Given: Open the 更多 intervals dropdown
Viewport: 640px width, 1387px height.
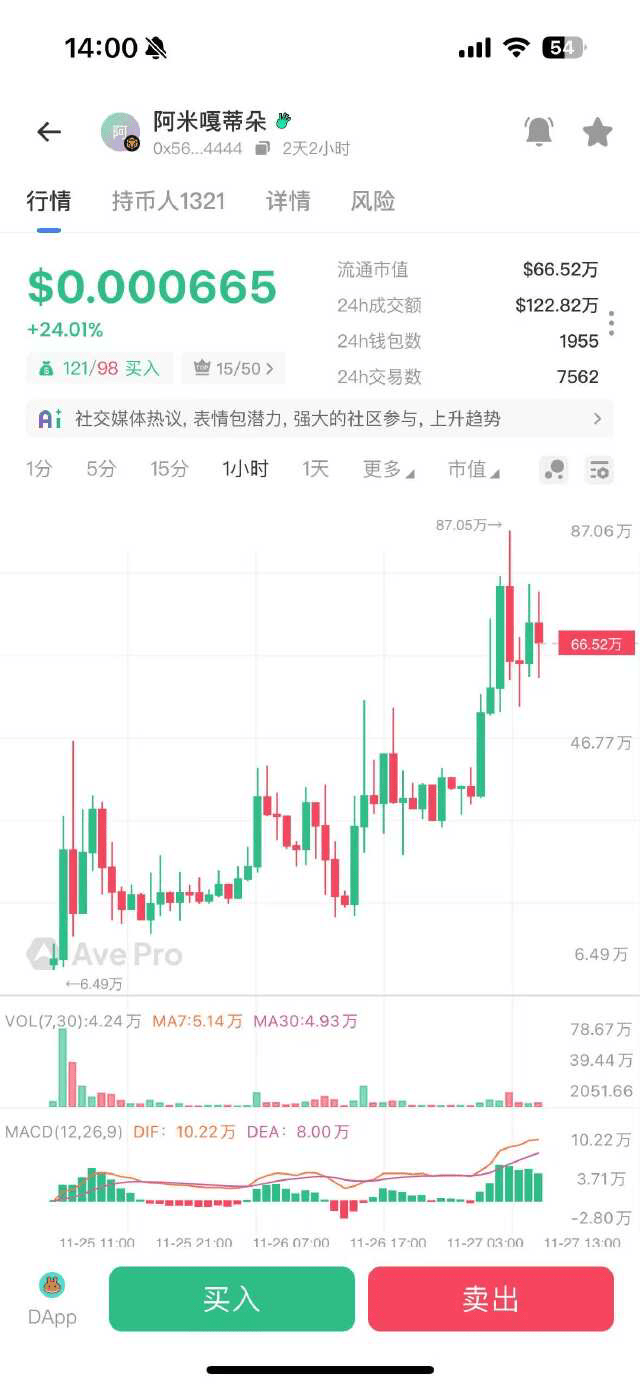Looking at the screenshot, I should [388, 469].
